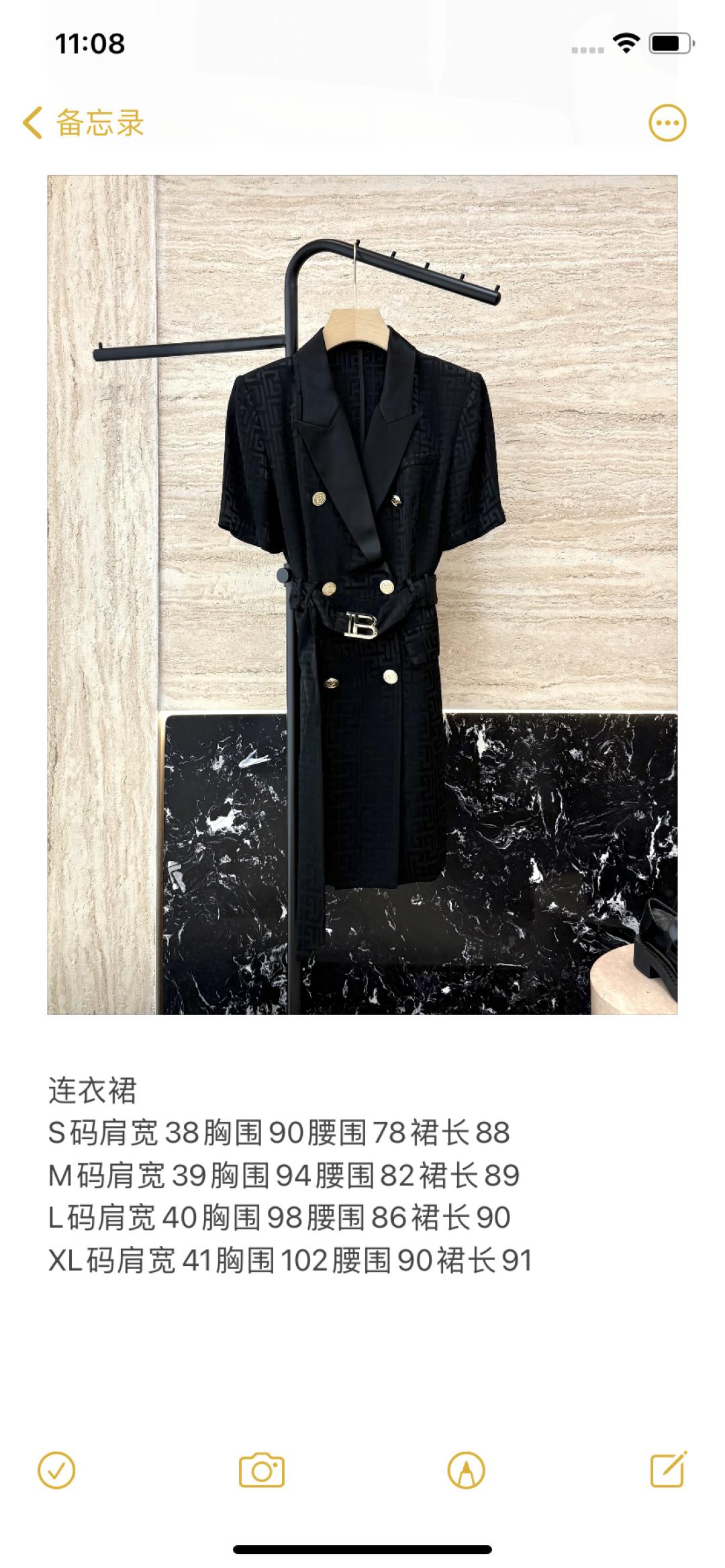This screenshot has width=725, height=1568.
Task: Open the more options ellipsis menu
Action: (667, 123)
